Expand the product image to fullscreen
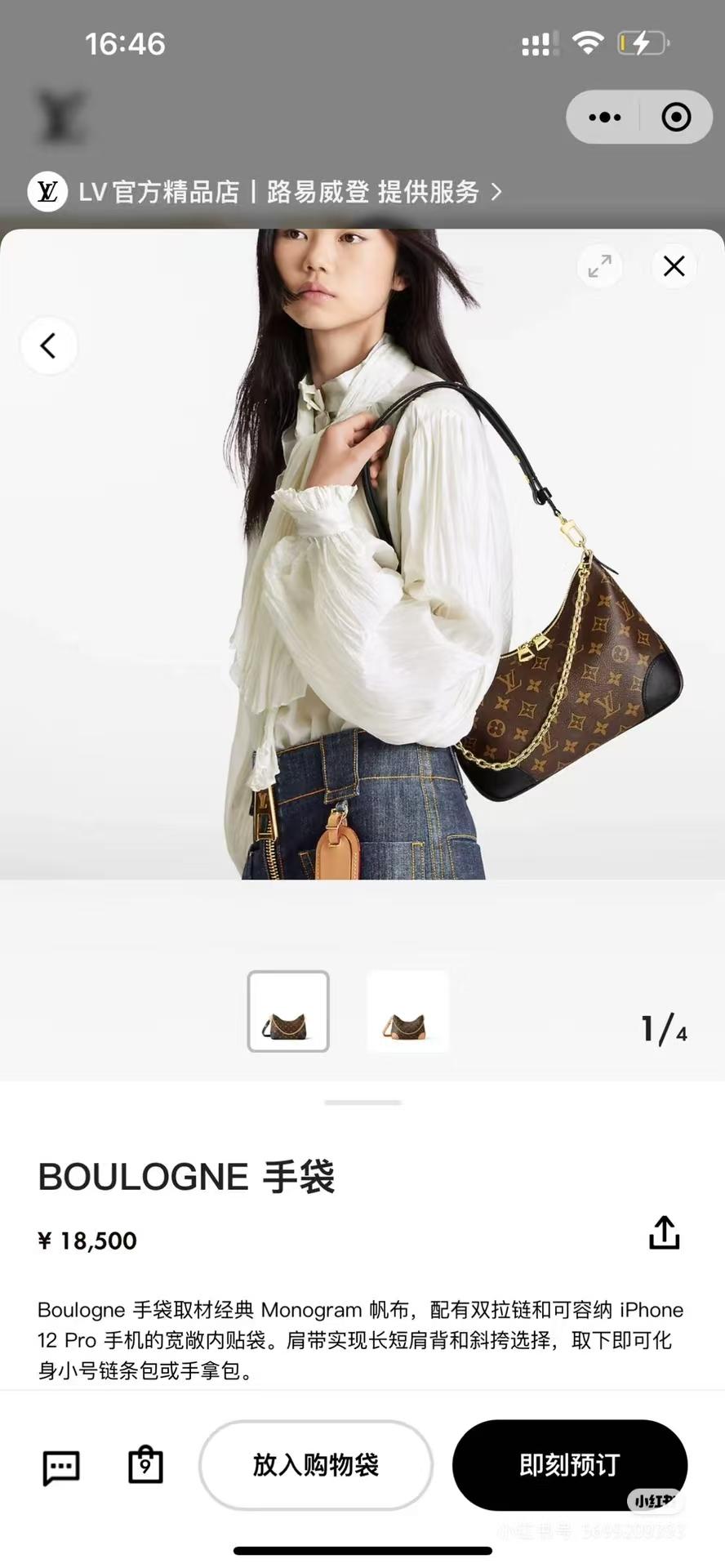725x1568 pixels. pos(599,266)
